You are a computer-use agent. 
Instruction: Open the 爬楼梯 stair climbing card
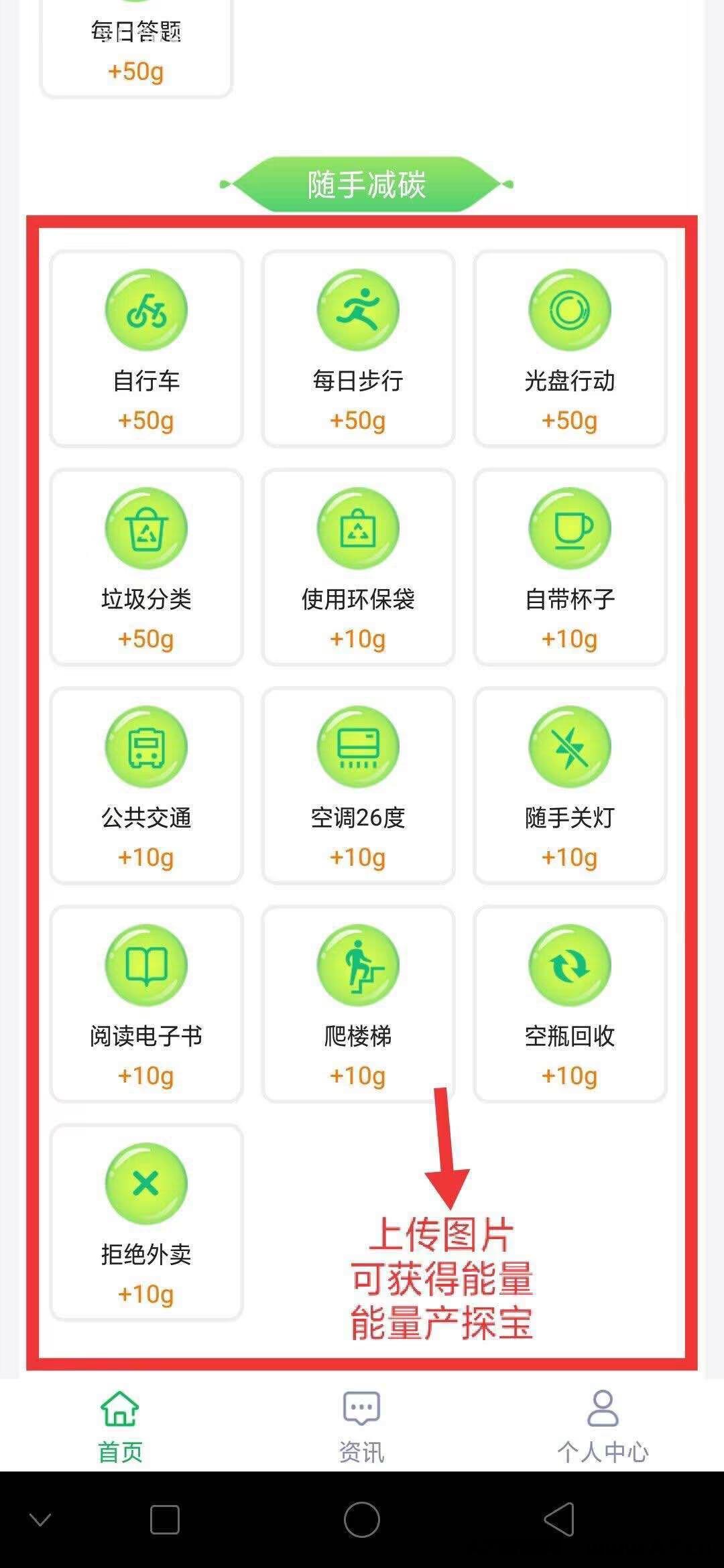tap(358, 1004)
